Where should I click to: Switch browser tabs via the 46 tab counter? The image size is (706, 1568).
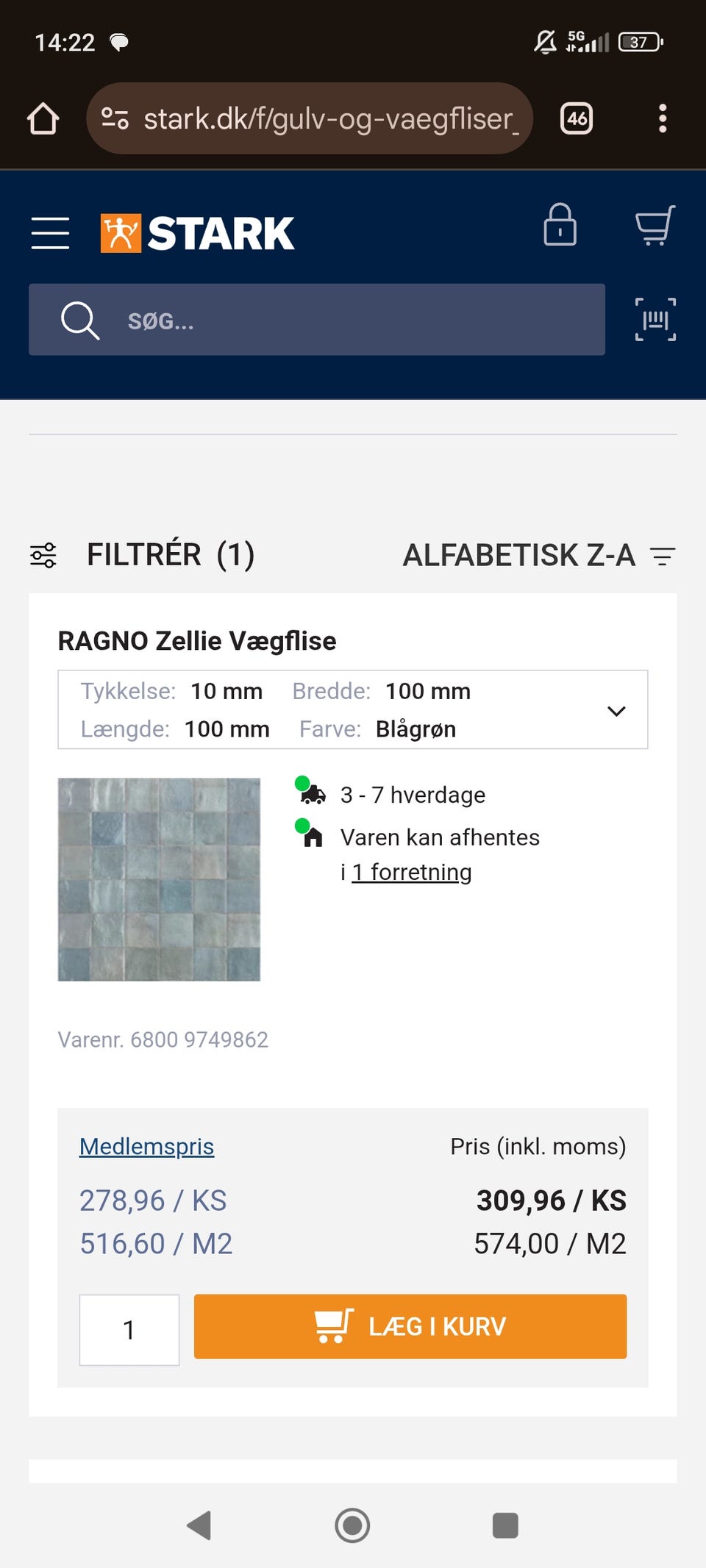pos(576,118)
